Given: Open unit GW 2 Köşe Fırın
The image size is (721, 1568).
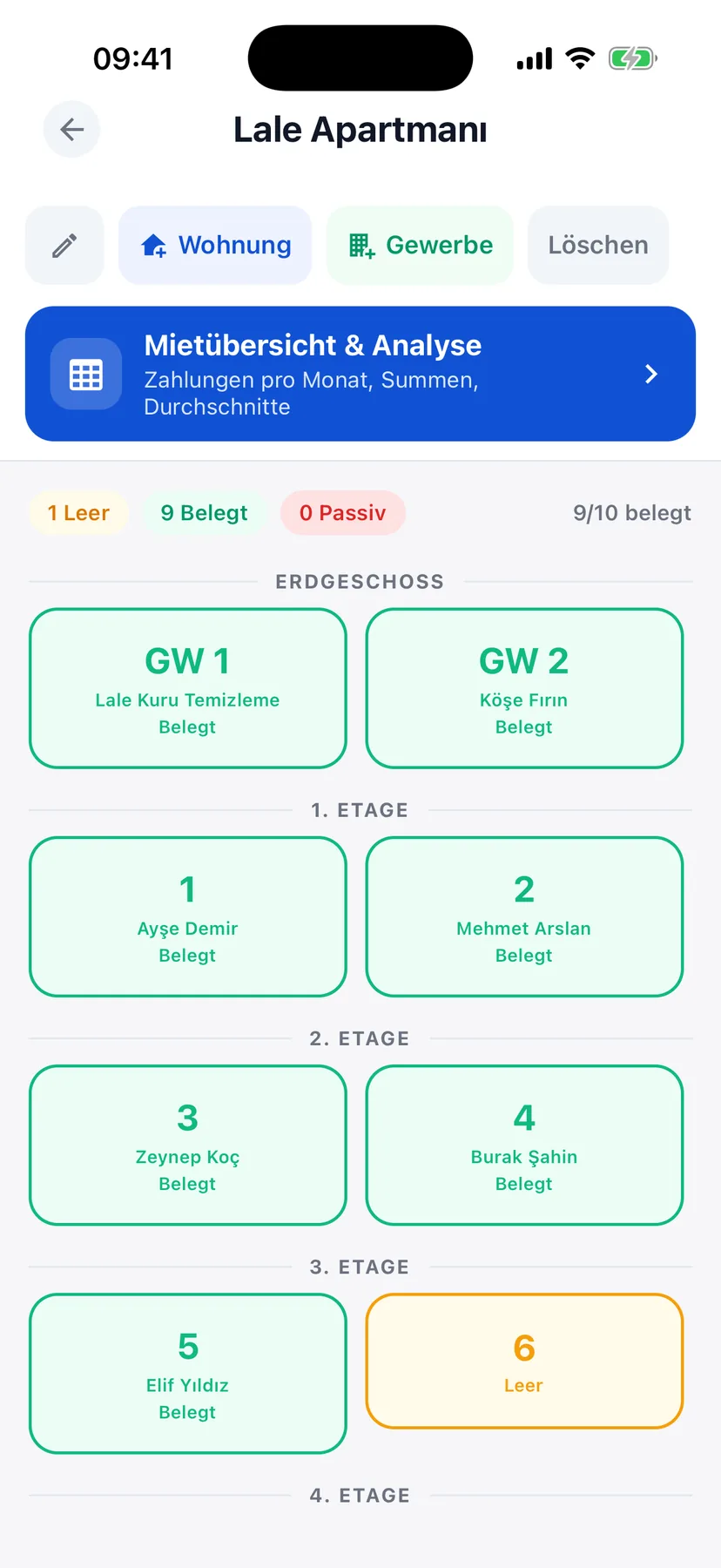Looking at the screenshot, I should pyautogui.click(x=524, y=688).
